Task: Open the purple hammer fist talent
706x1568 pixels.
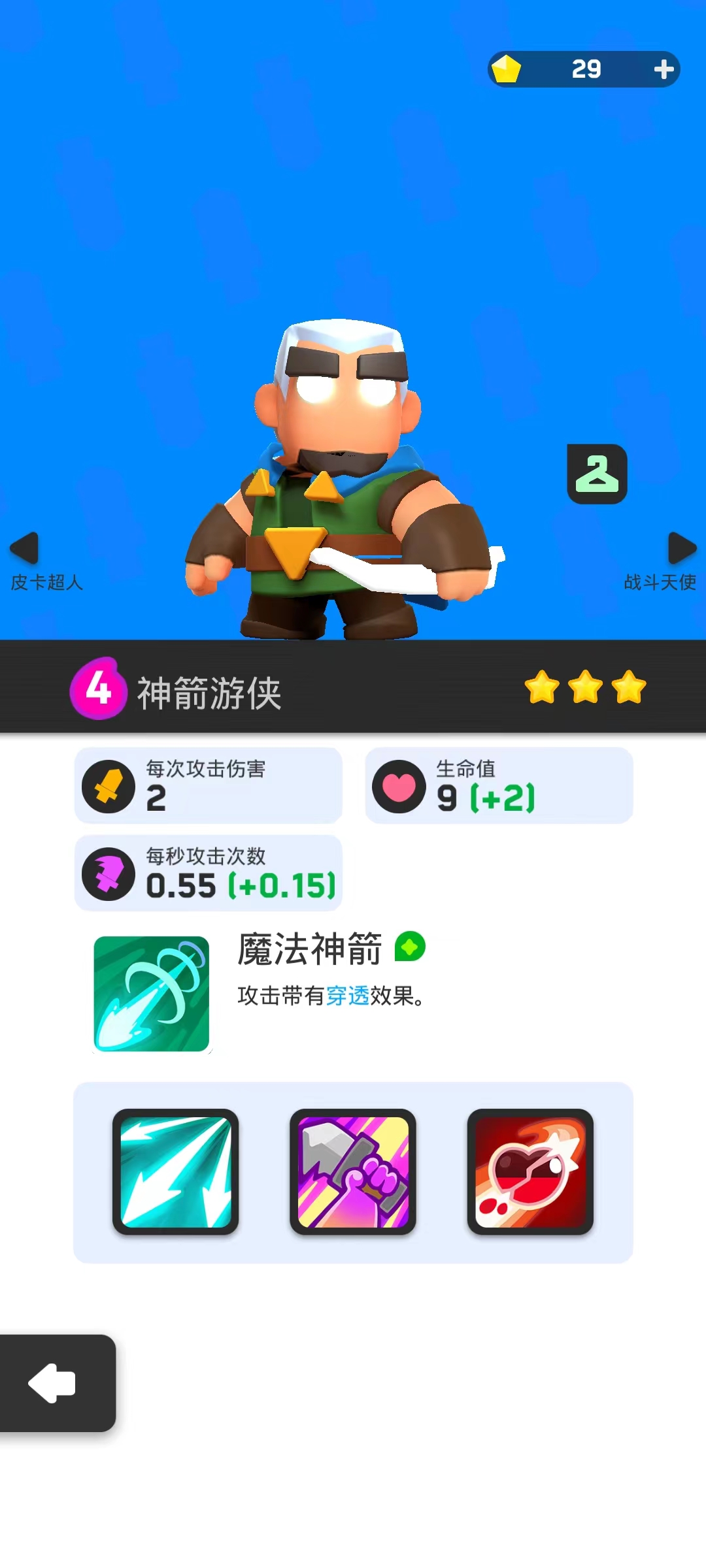Action: 353,1172
